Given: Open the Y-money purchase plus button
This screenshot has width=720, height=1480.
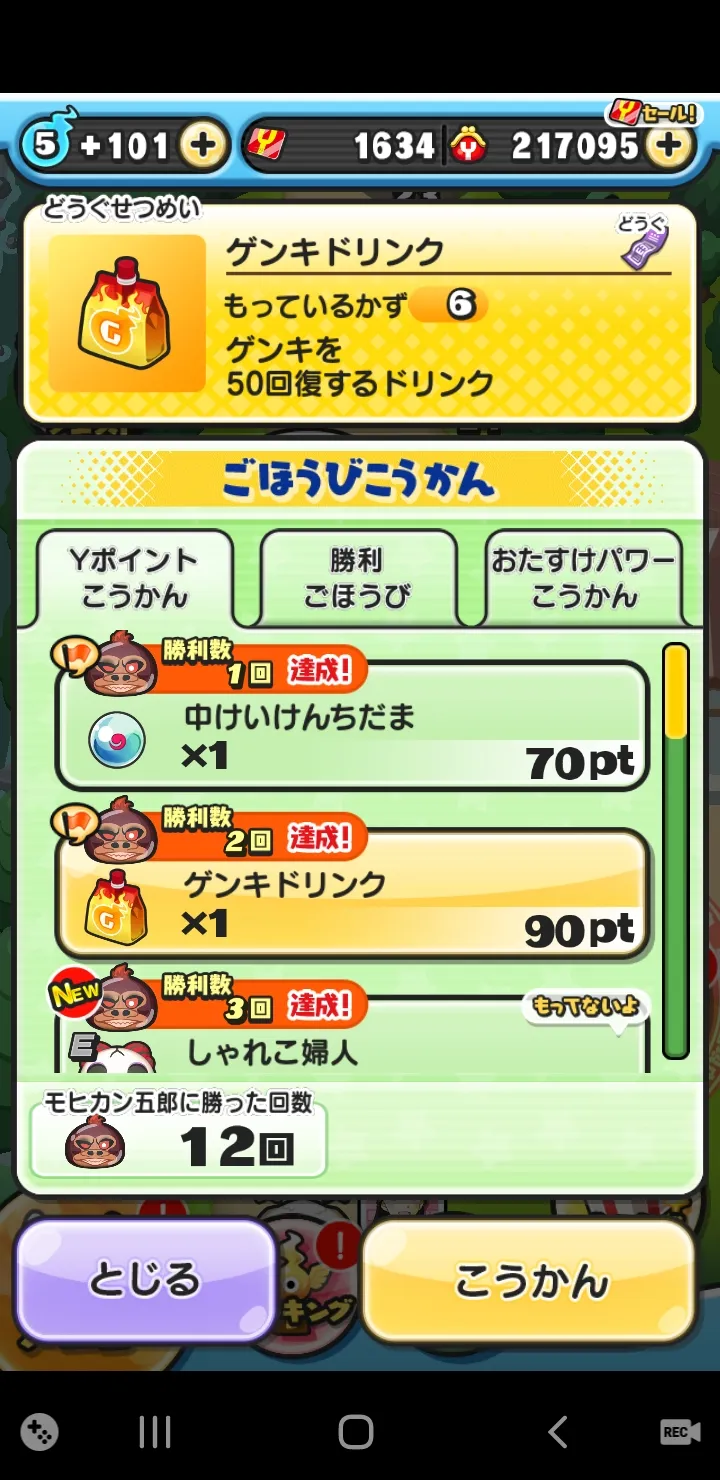Looking at the screenshot, I should tap(669, 147).
